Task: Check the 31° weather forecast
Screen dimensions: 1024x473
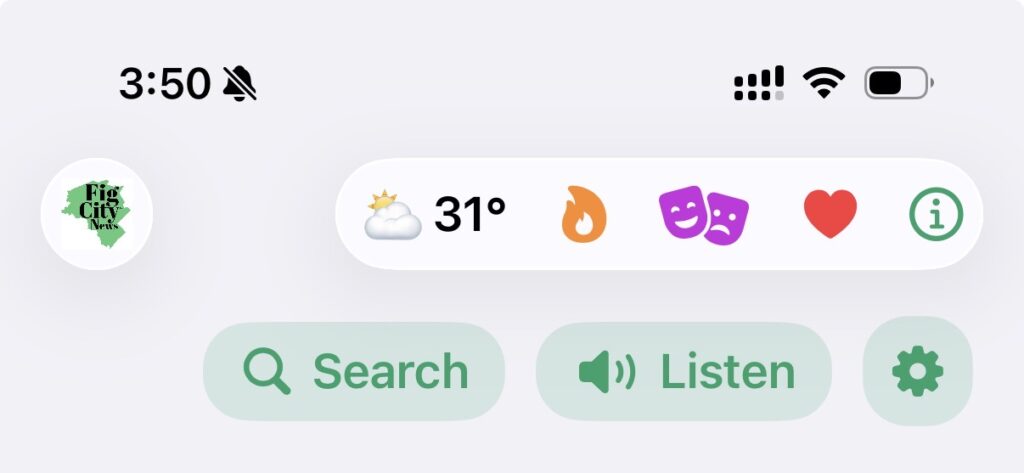Action: [x=436, y=214]
